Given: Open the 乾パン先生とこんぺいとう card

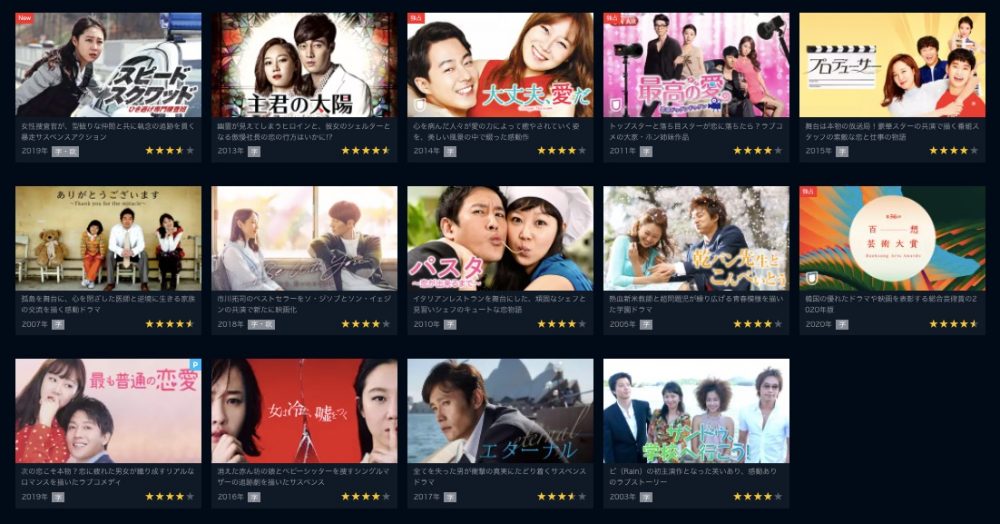Looking at the screenshot, I should click(x=696, y=238).
